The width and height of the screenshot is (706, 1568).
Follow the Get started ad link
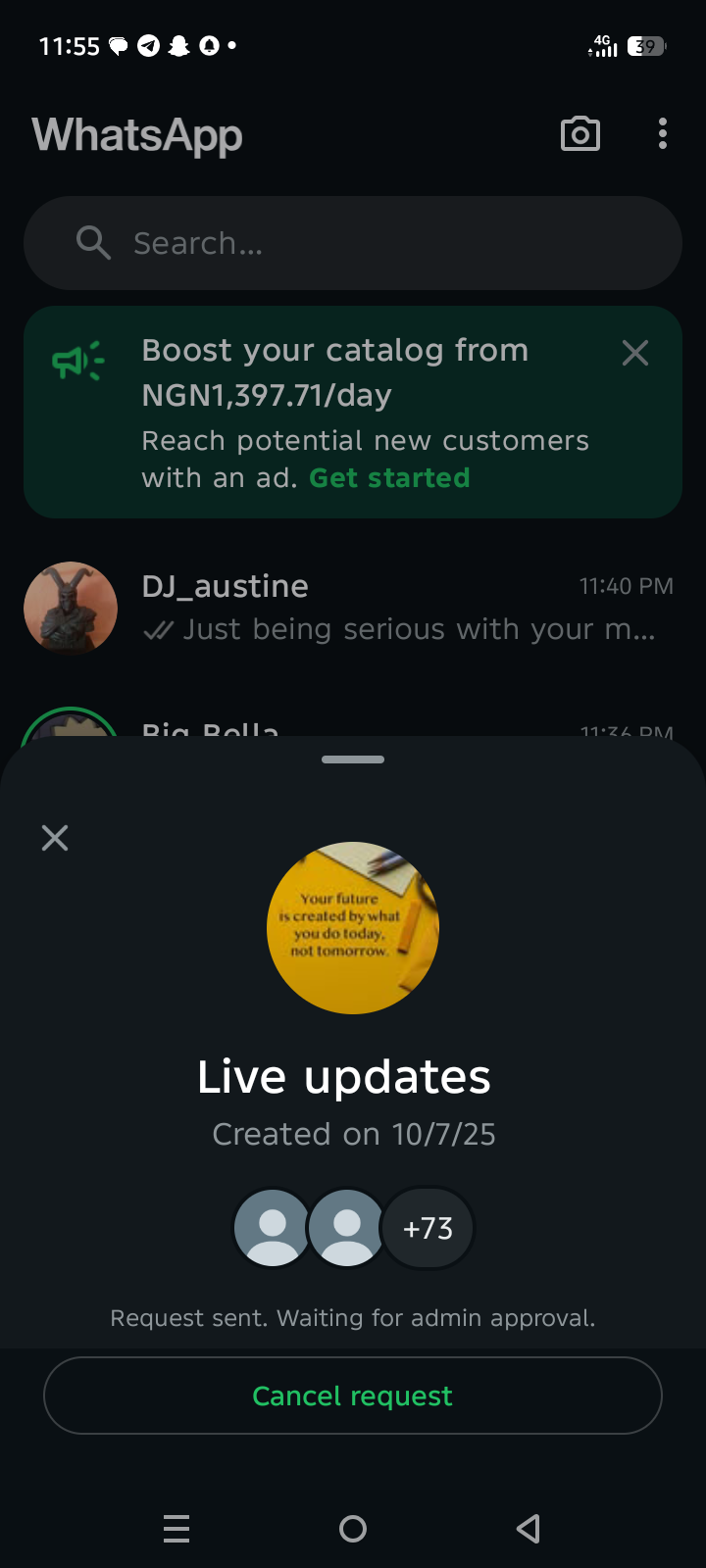coord(389,478)
